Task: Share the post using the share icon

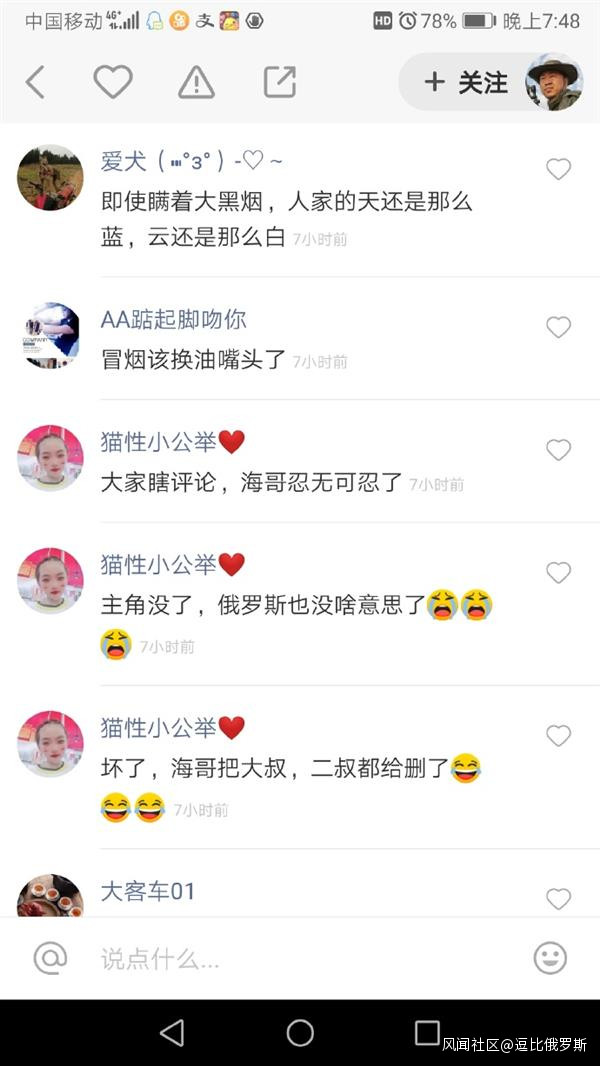Action: [x=280, y=82]
